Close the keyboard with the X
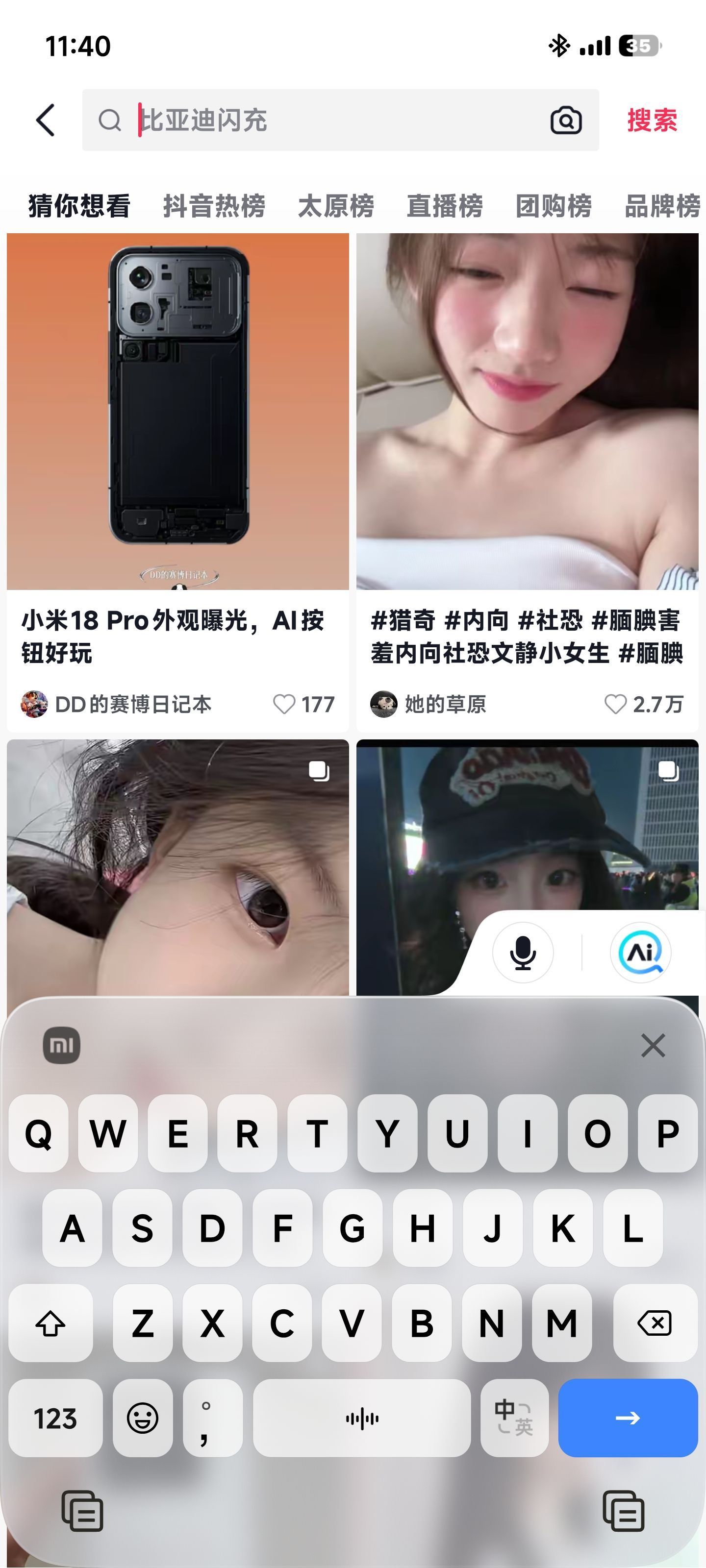This screenshot has width=706, height=1568. [x=653, y=1046]
